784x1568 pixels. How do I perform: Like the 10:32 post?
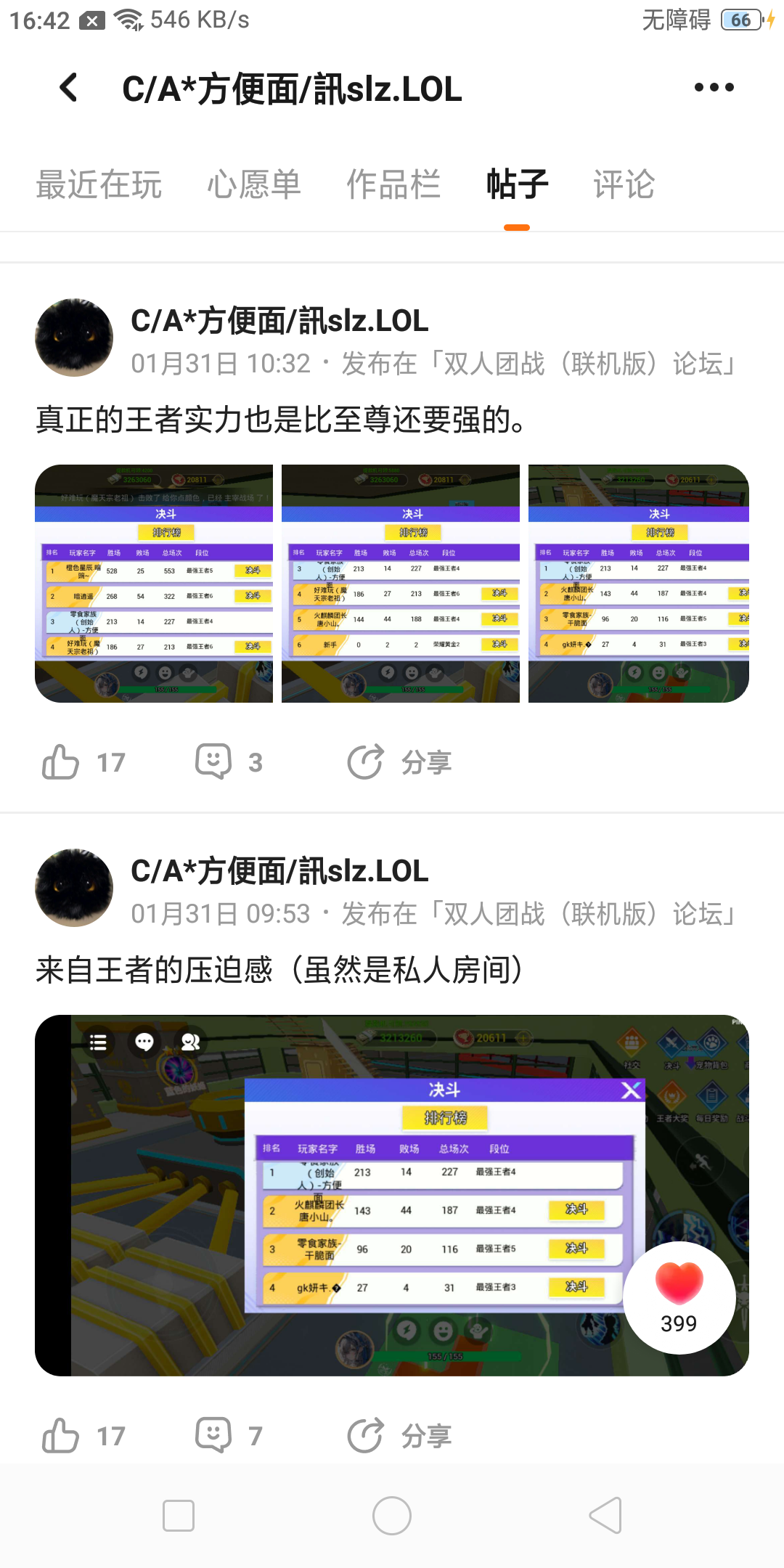click(62, 762)
